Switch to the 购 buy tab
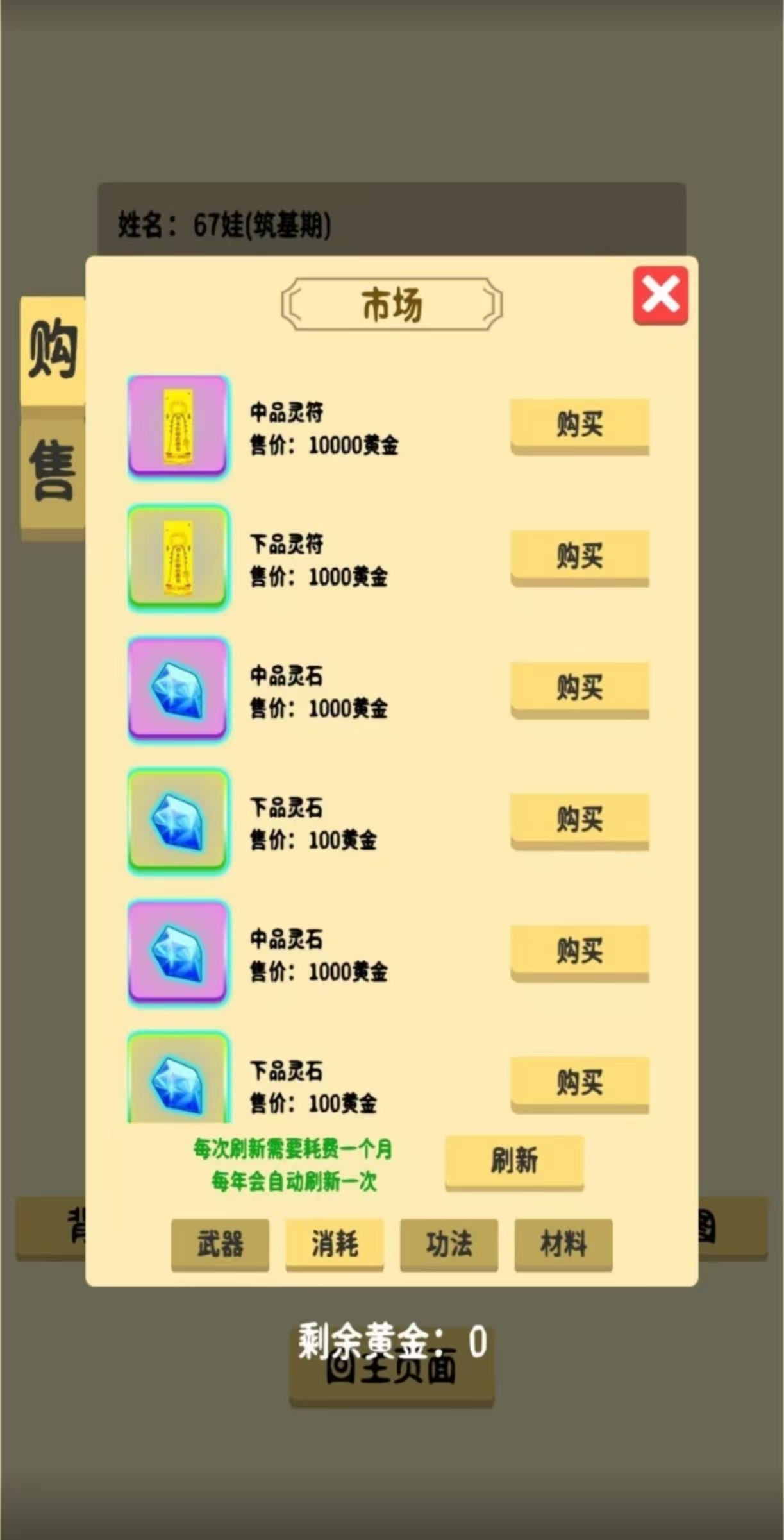Image resolution: width=784 pixels, height=1540 pixels. 53,350
